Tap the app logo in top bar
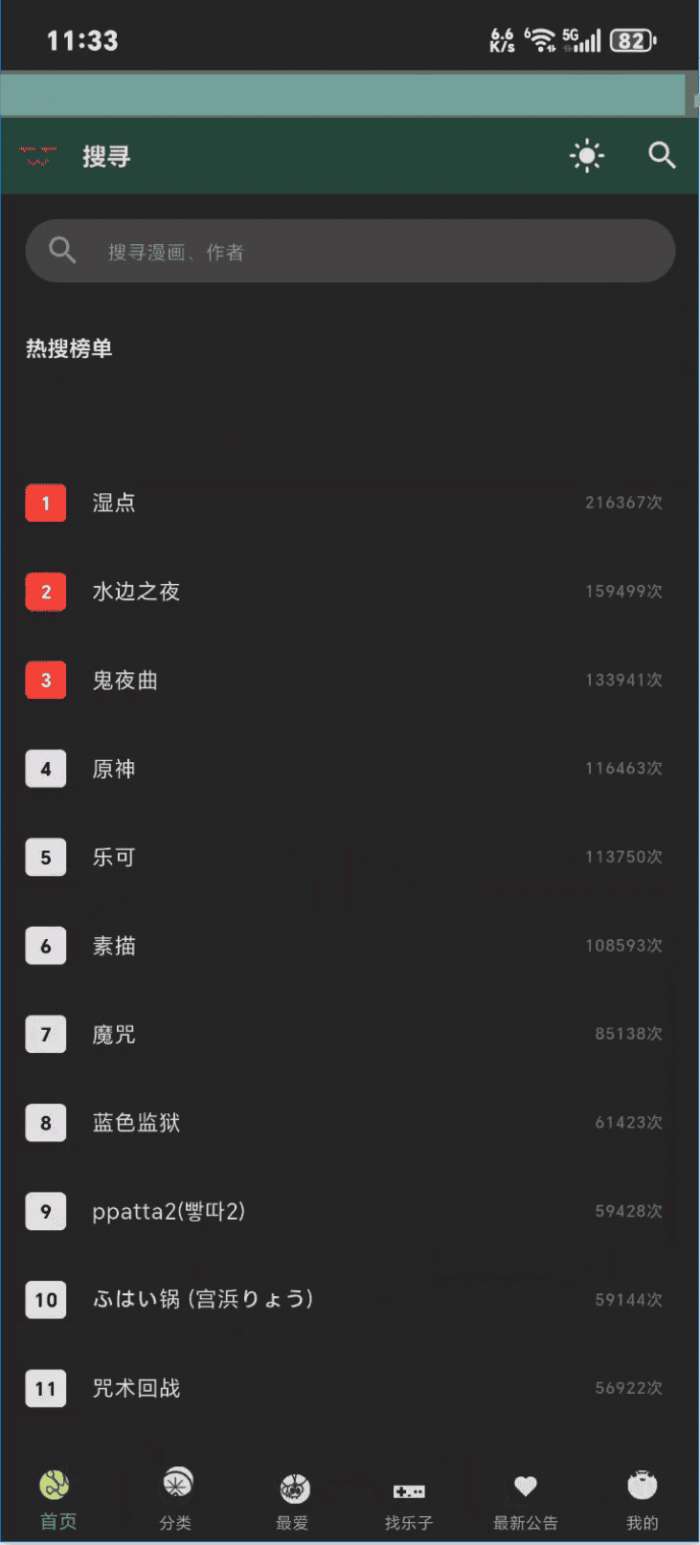 [x=38, y=156]
